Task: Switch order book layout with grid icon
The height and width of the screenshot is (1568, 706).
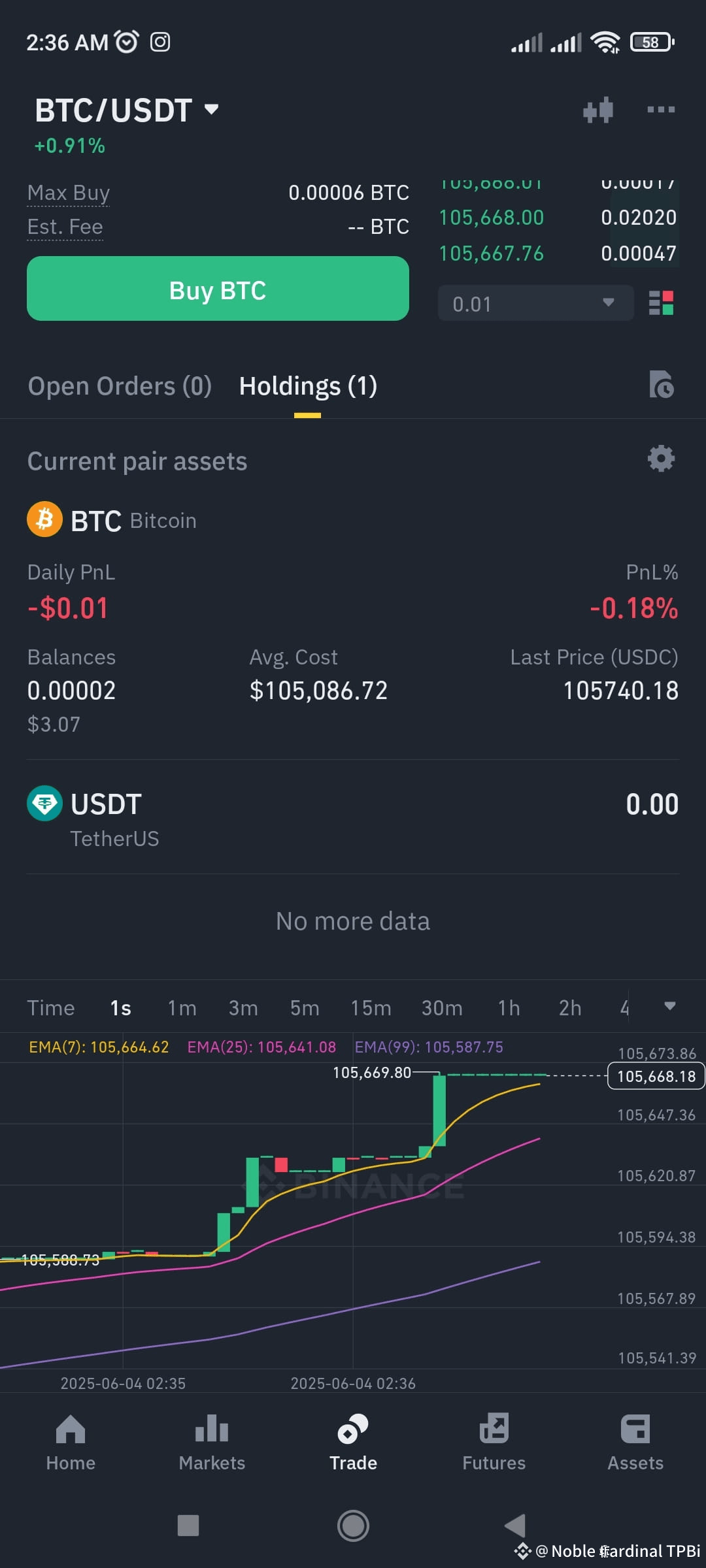Action: (662, 303)
